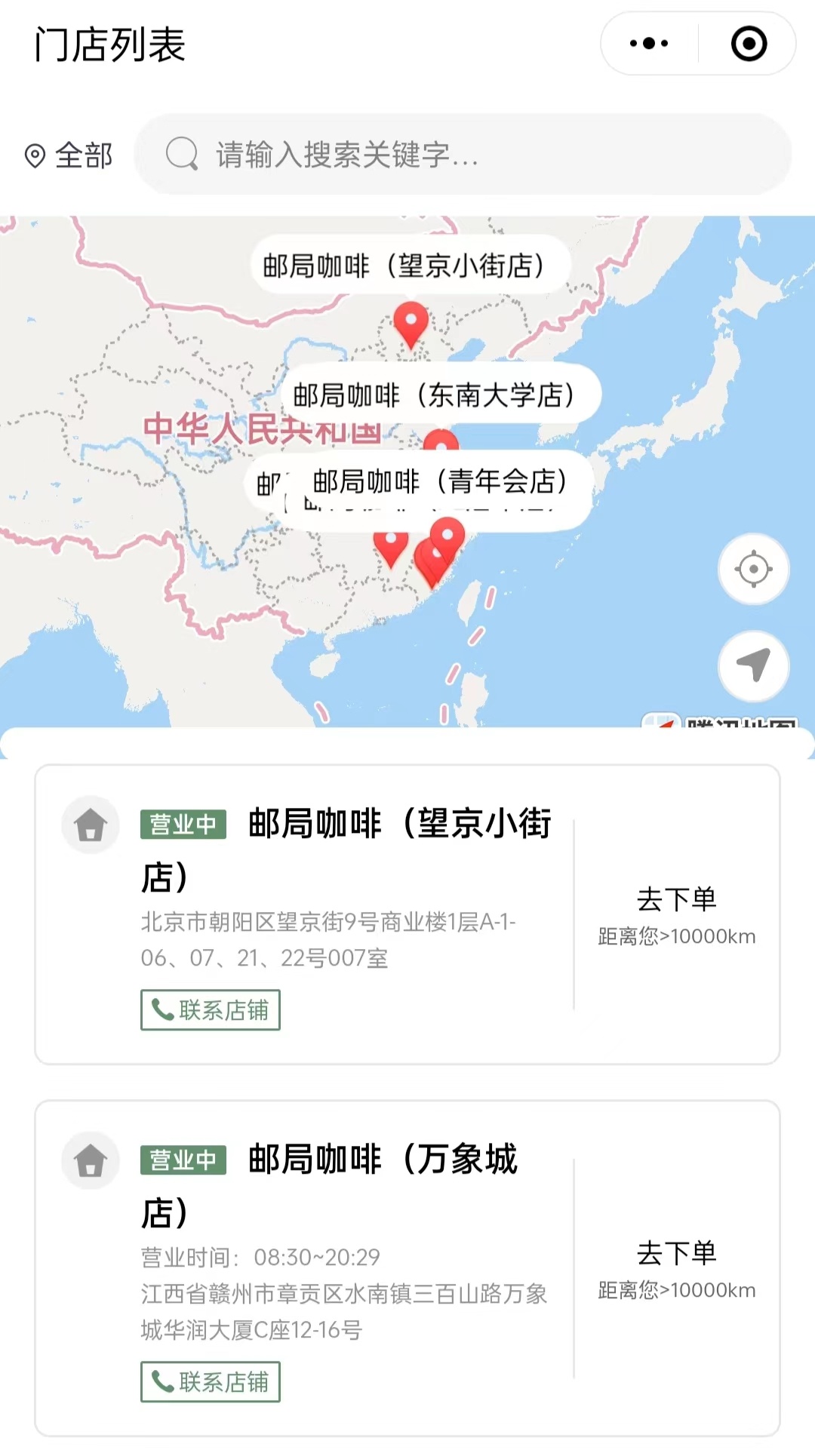Tap the navigation arrow button on map
This screenshot has height=1456, width=815.
(753, 665)
